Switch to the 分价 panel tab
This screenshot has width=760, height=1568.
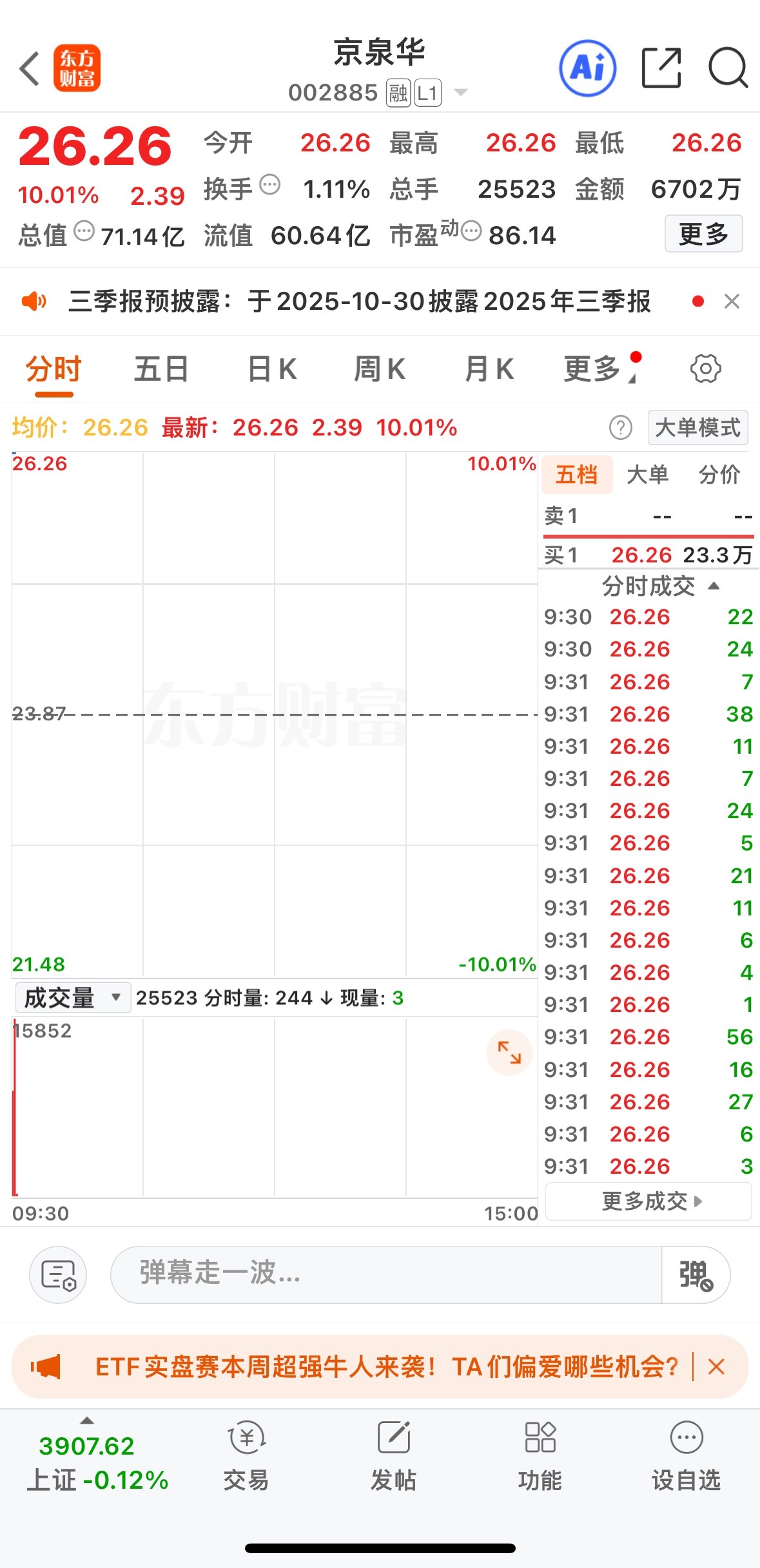[719, 475]
